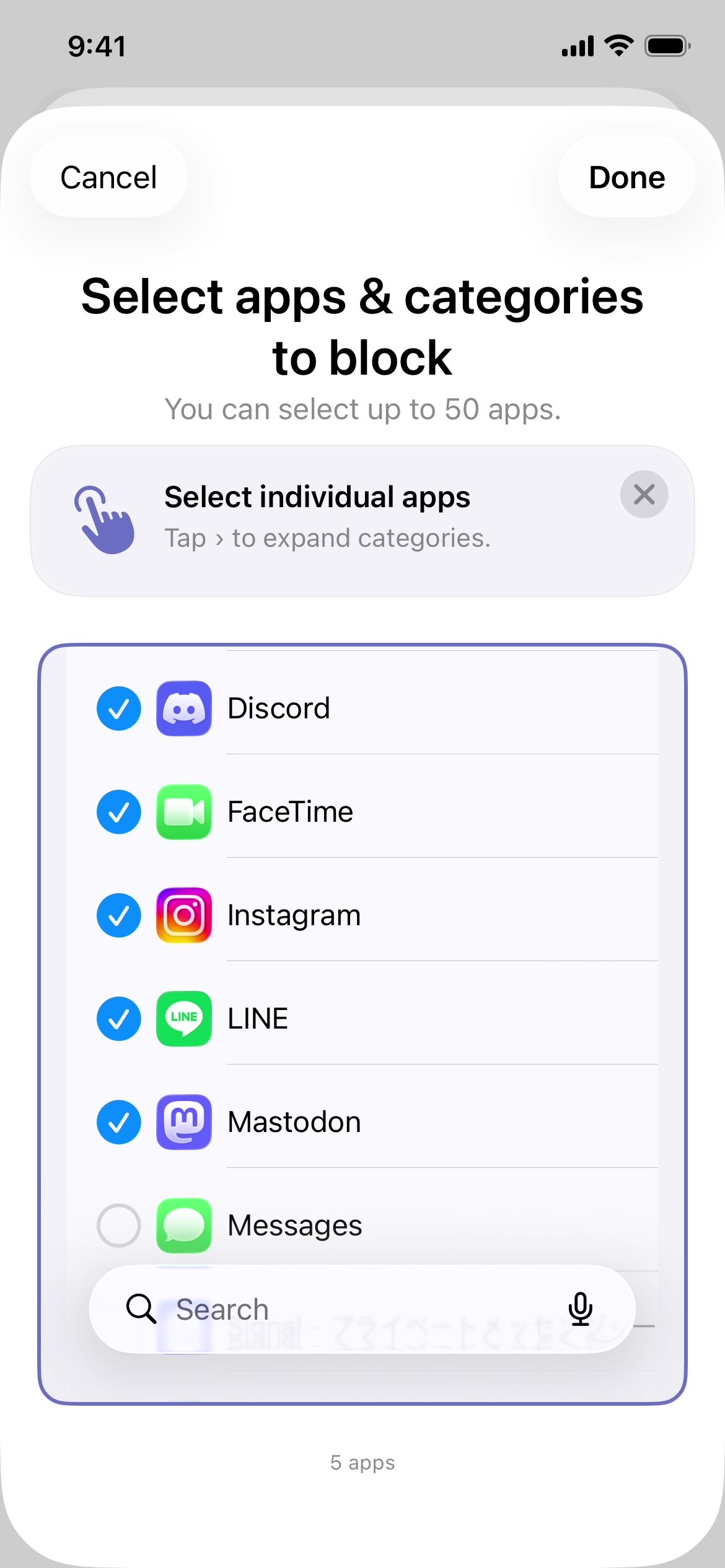Deselect LINE from the block list
The width and height of the screenshot is (725, 1568).
click(119, 1019)
